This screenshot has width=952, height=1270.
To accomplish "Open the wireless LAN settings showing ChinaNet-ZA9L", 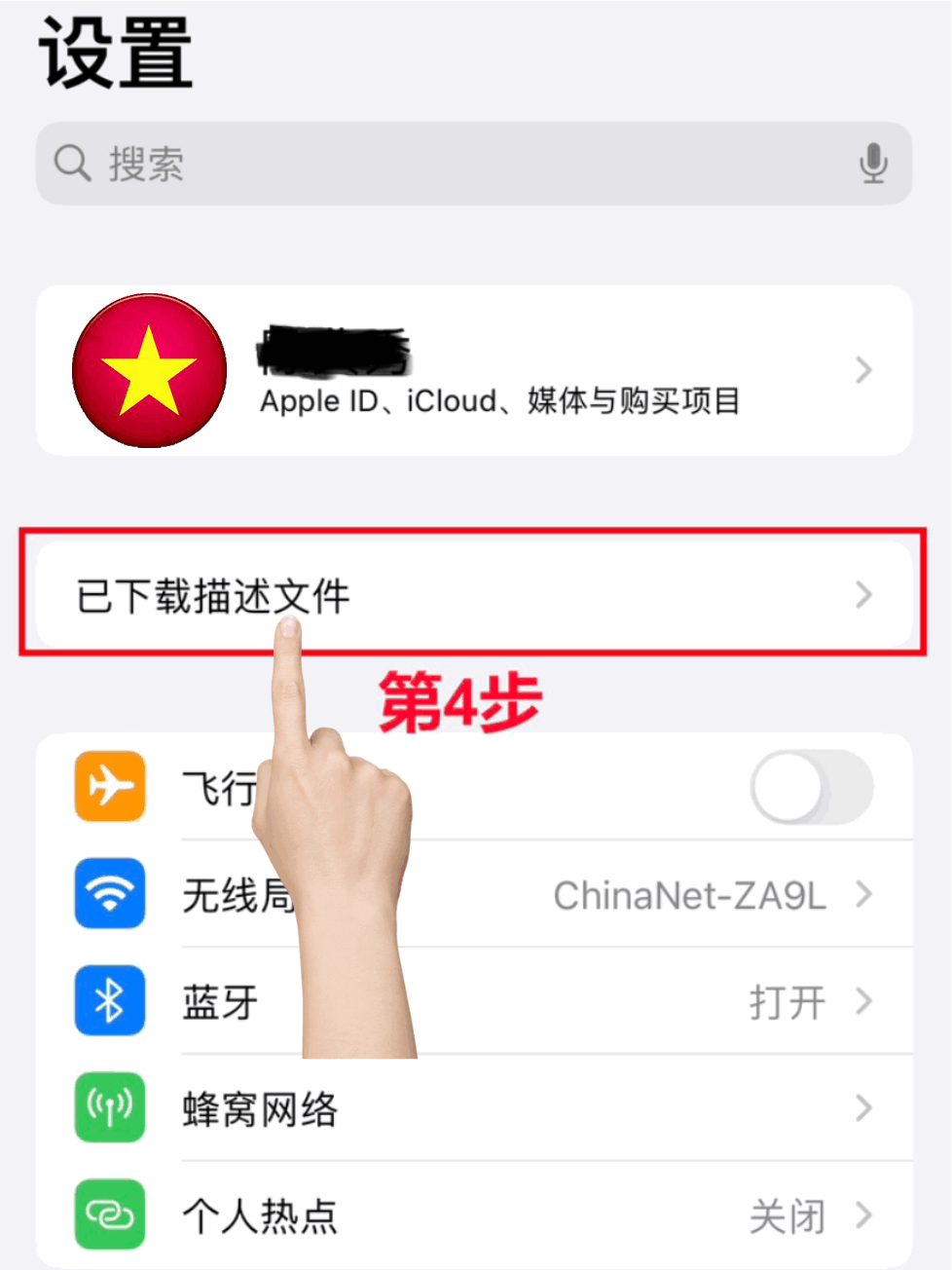I will [584, 894].
